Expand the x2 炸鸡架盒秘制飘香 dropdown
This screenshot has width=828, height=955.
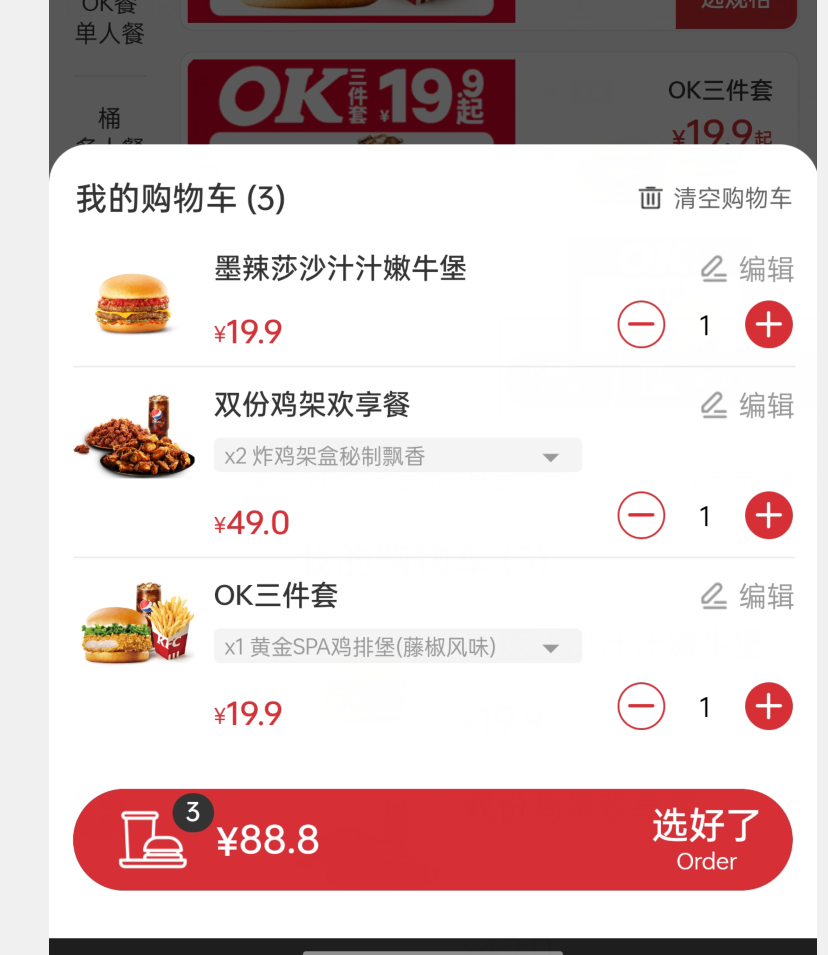[x=550, y=455]
